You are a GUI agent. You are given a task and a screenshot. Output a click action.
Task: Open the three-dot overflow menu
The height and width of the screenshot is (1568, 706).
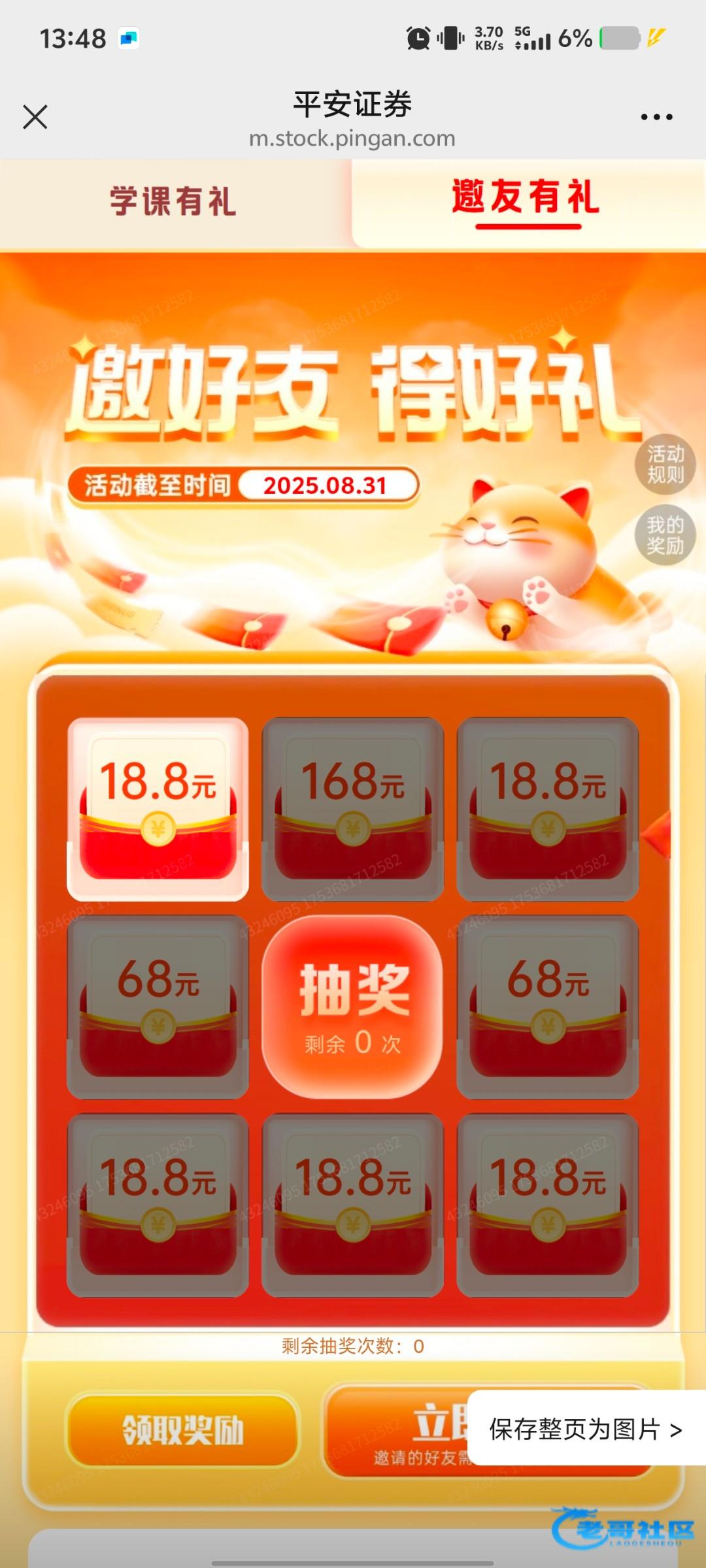pyautogui.click(x=656, y=118)
